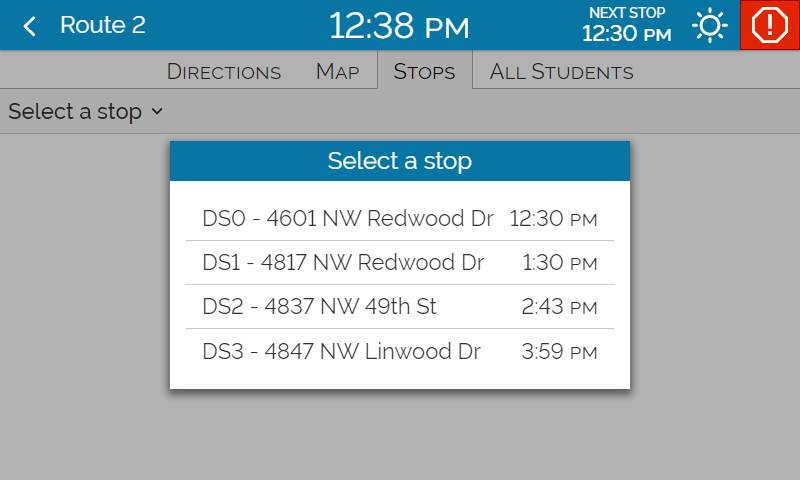
Task: Open the Map tab
Action: (x=337, y=72)
